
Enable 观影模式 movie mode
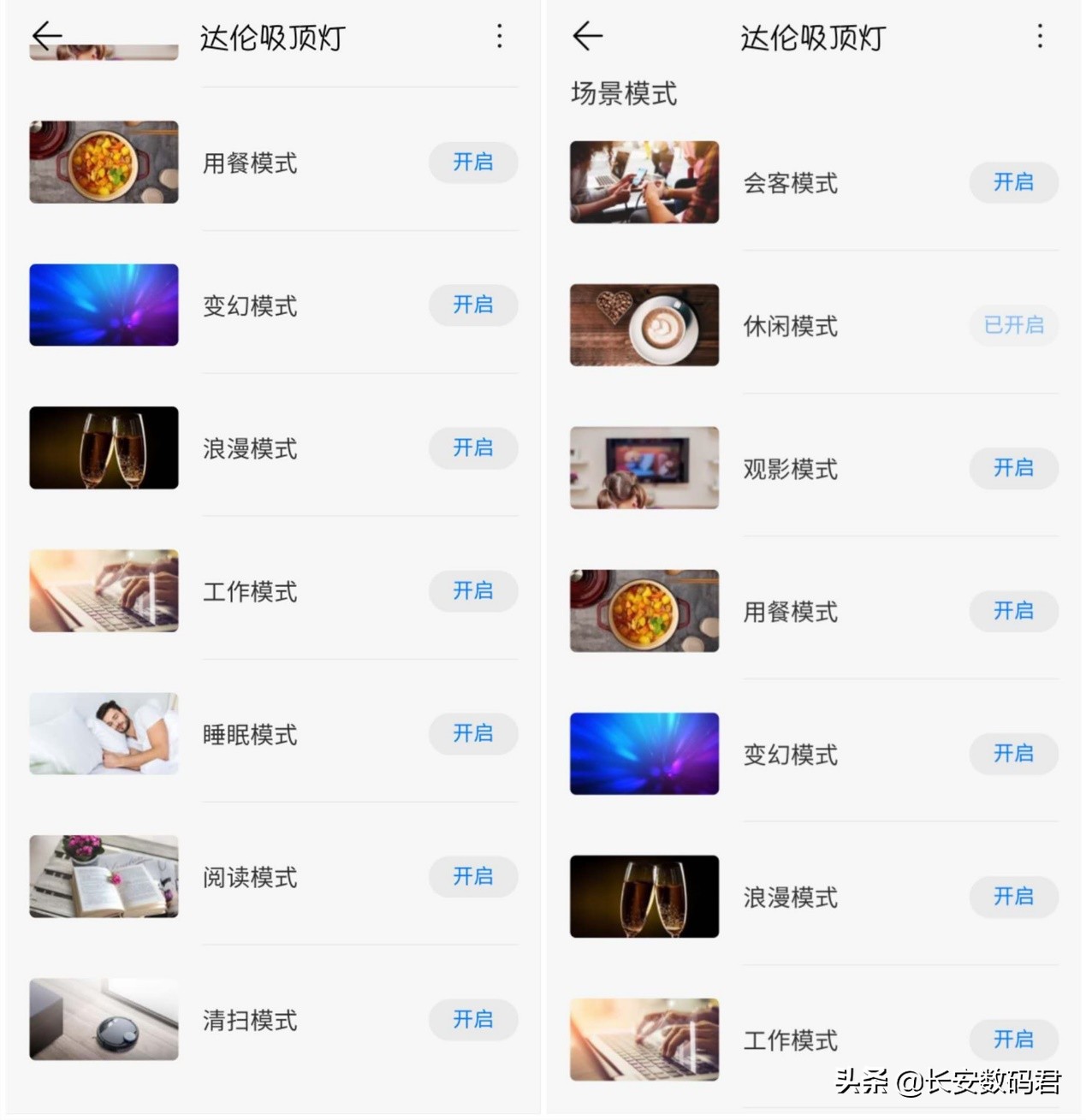coord(1013,469)
